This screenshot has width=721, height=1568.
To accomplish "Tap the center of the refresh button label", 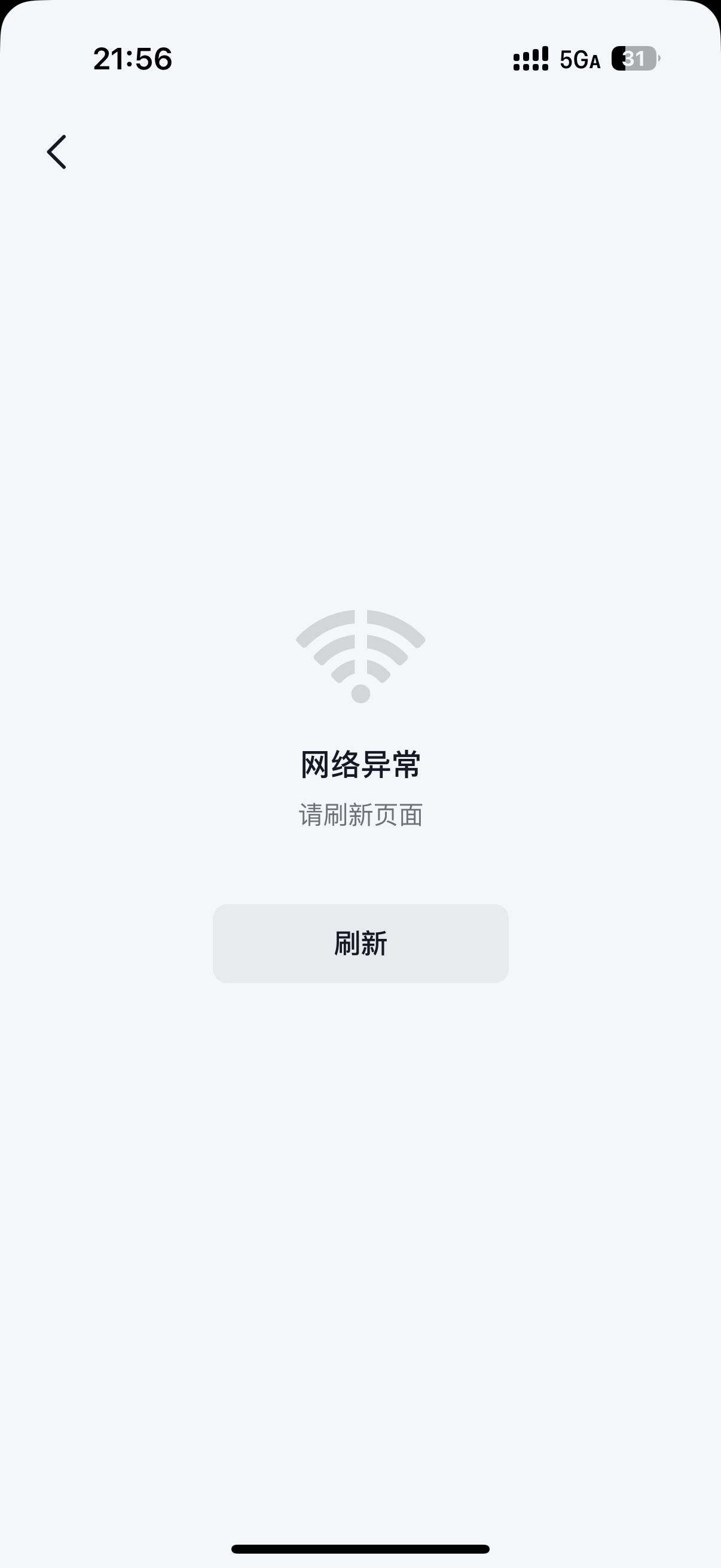I will pos(360,943).
